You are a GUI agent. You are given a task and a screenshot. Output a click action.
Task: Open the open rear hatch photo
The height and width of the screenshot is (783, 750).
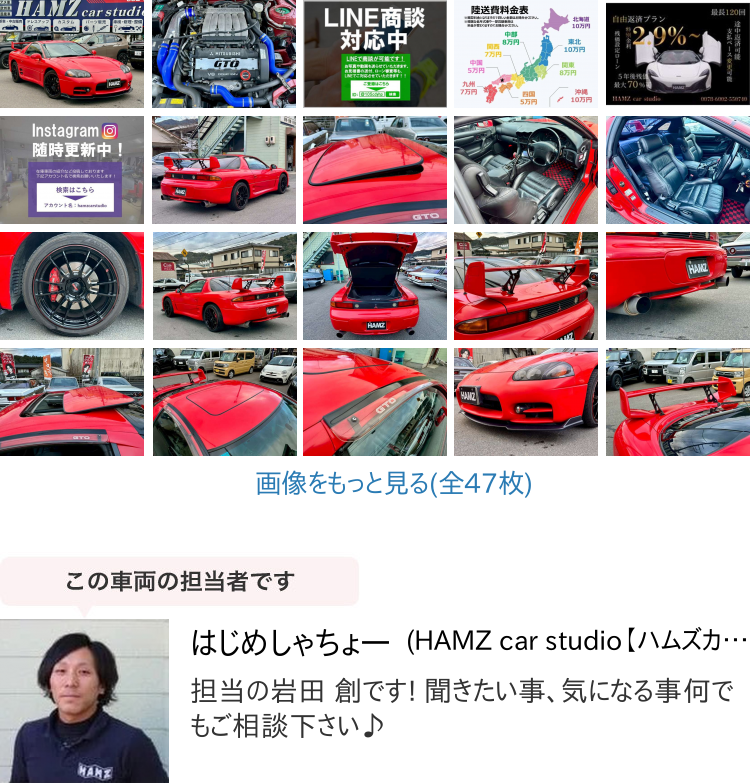375,286
